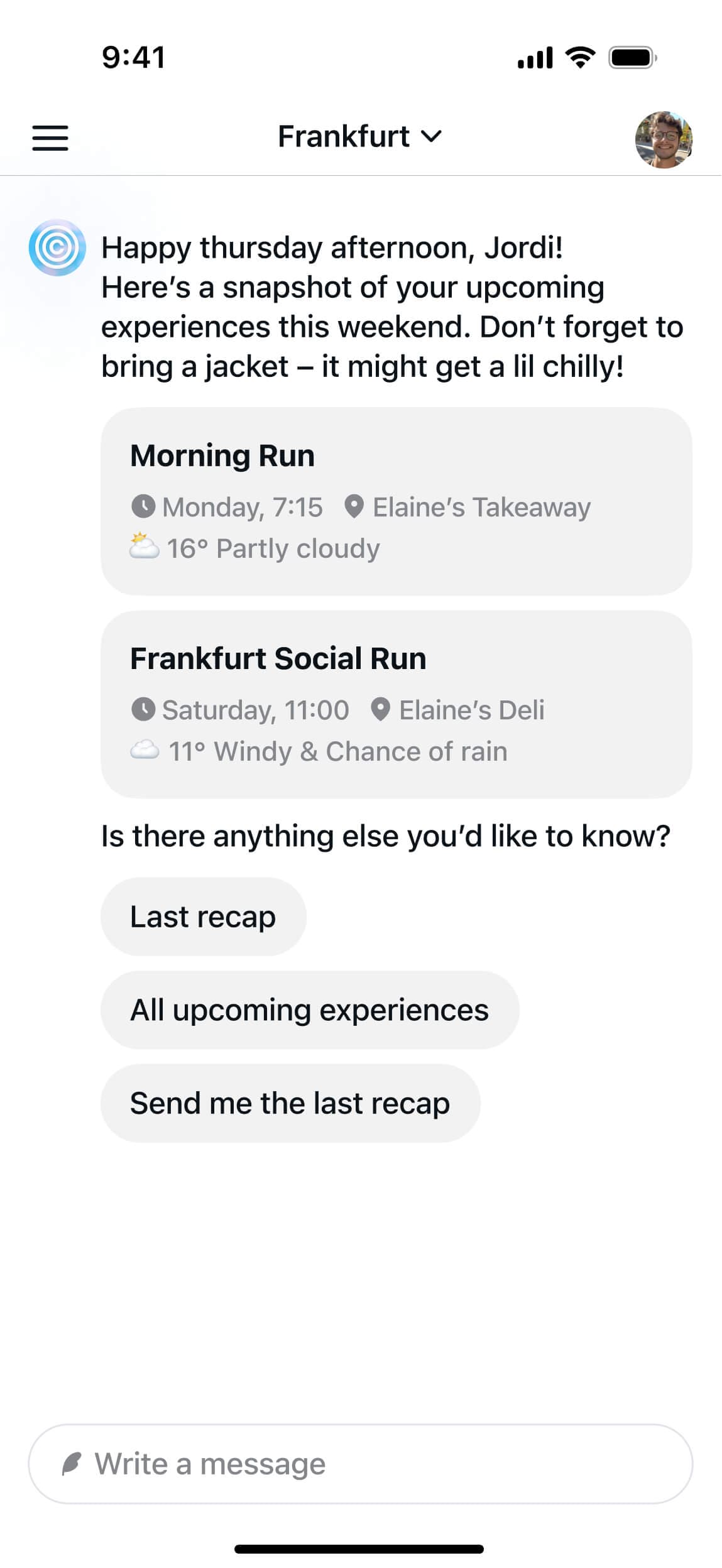Image resolution: width=722 pixels, height=1568 pixels.
Task: Tap Send me the last recap
Action: point(290,1103)
